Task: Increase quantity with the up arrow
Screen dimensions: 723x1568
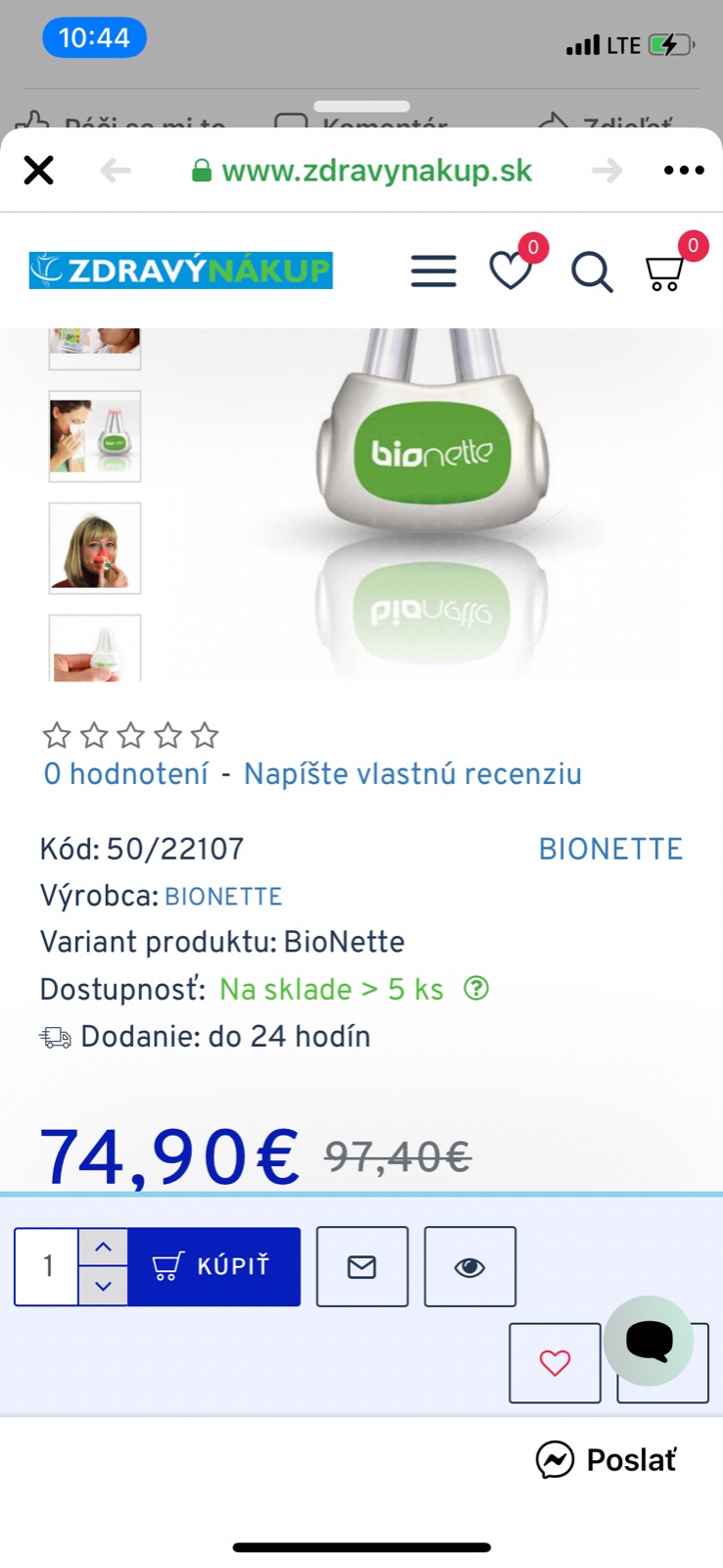Action: (103, 1248)
